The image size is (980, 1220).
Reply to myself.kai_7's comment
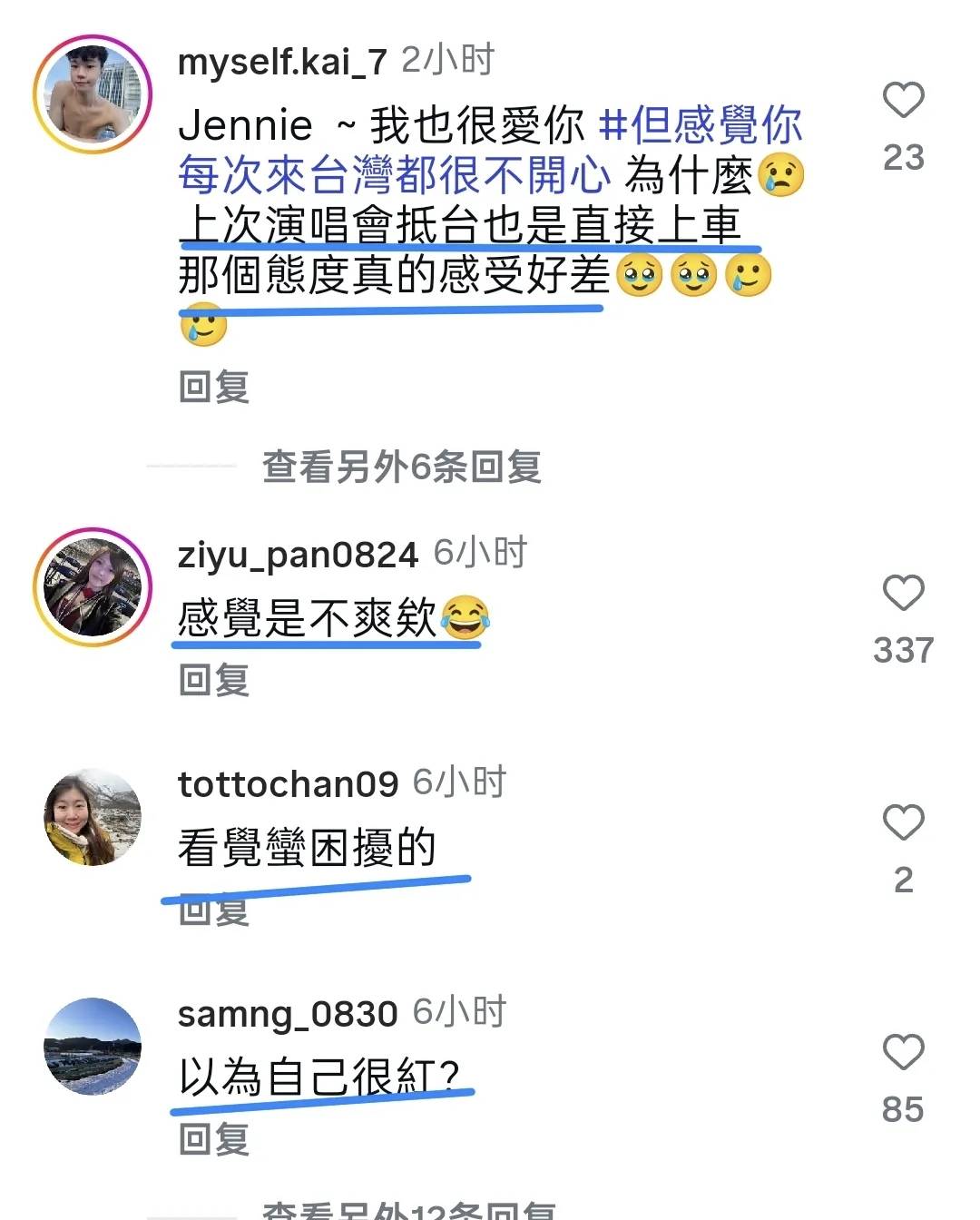[x=214, y=388]
